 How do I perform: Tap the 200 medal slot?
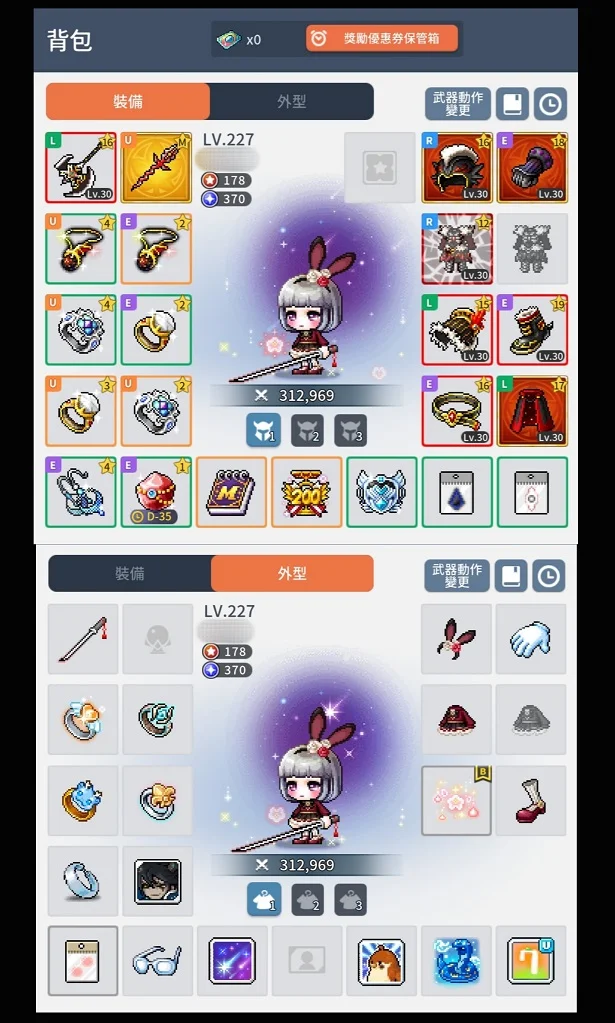(x=307, y=492)
